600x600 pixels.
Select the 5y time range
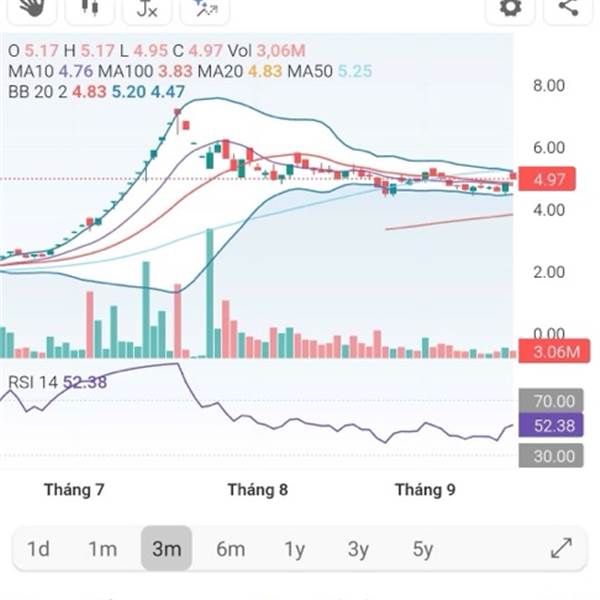(422, 548)
